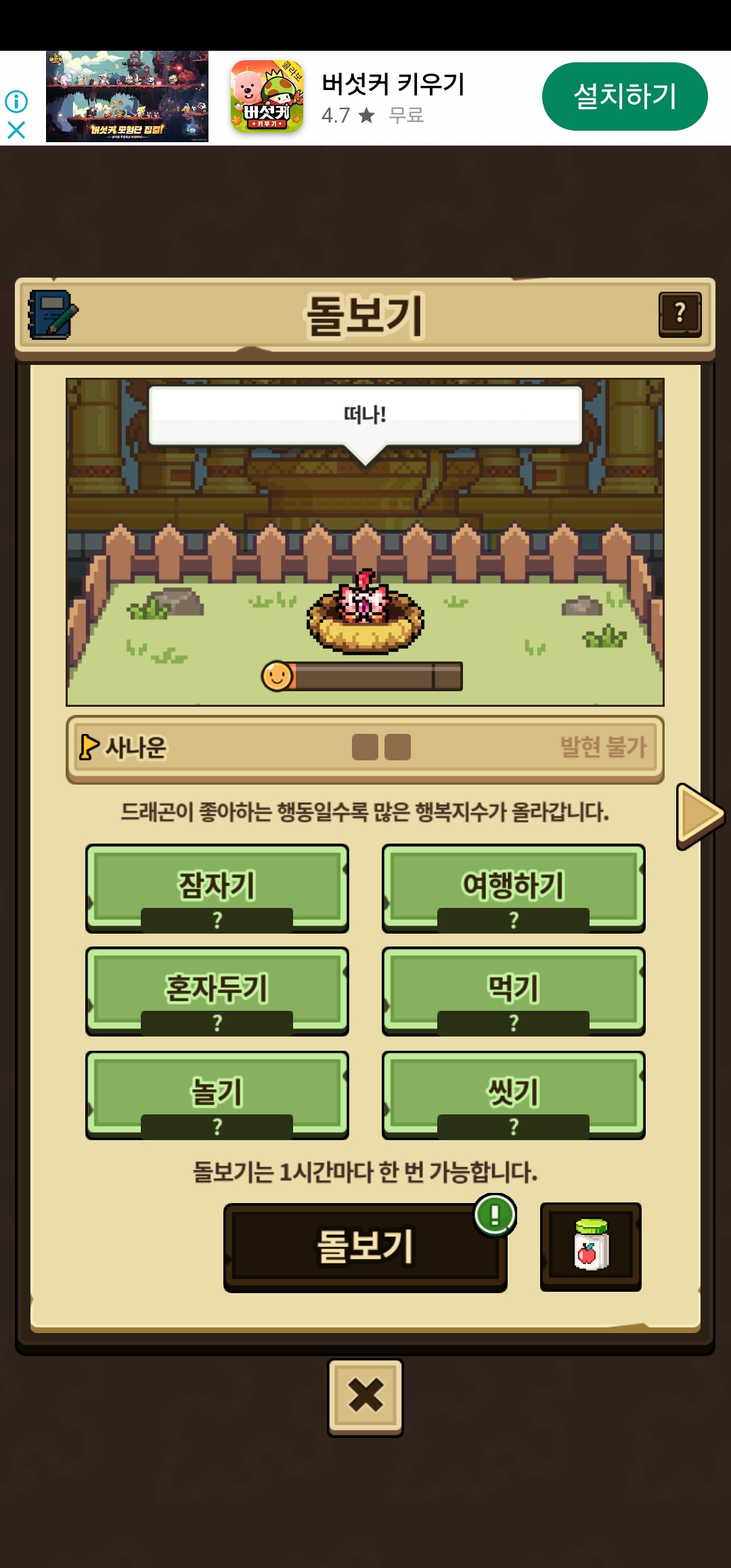Select the 놀기 action
The height and width of the screenshot is (1568, 731).
pyautogui.click(x=217, y=1094)
